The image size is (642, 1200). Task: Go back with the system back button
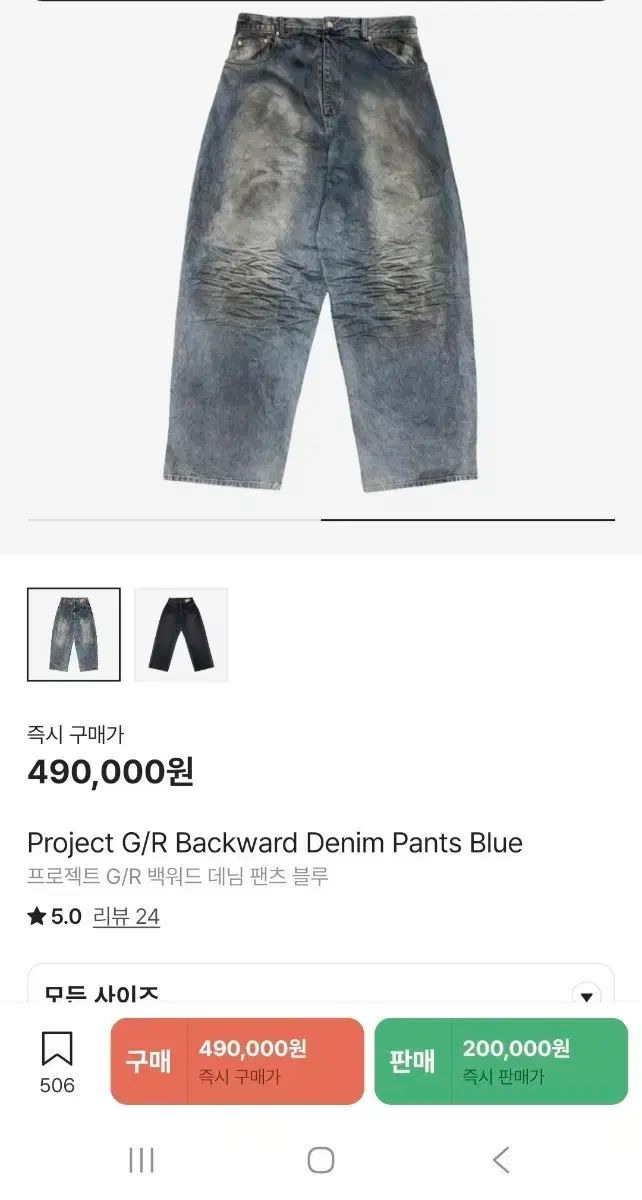[501, 1160]
